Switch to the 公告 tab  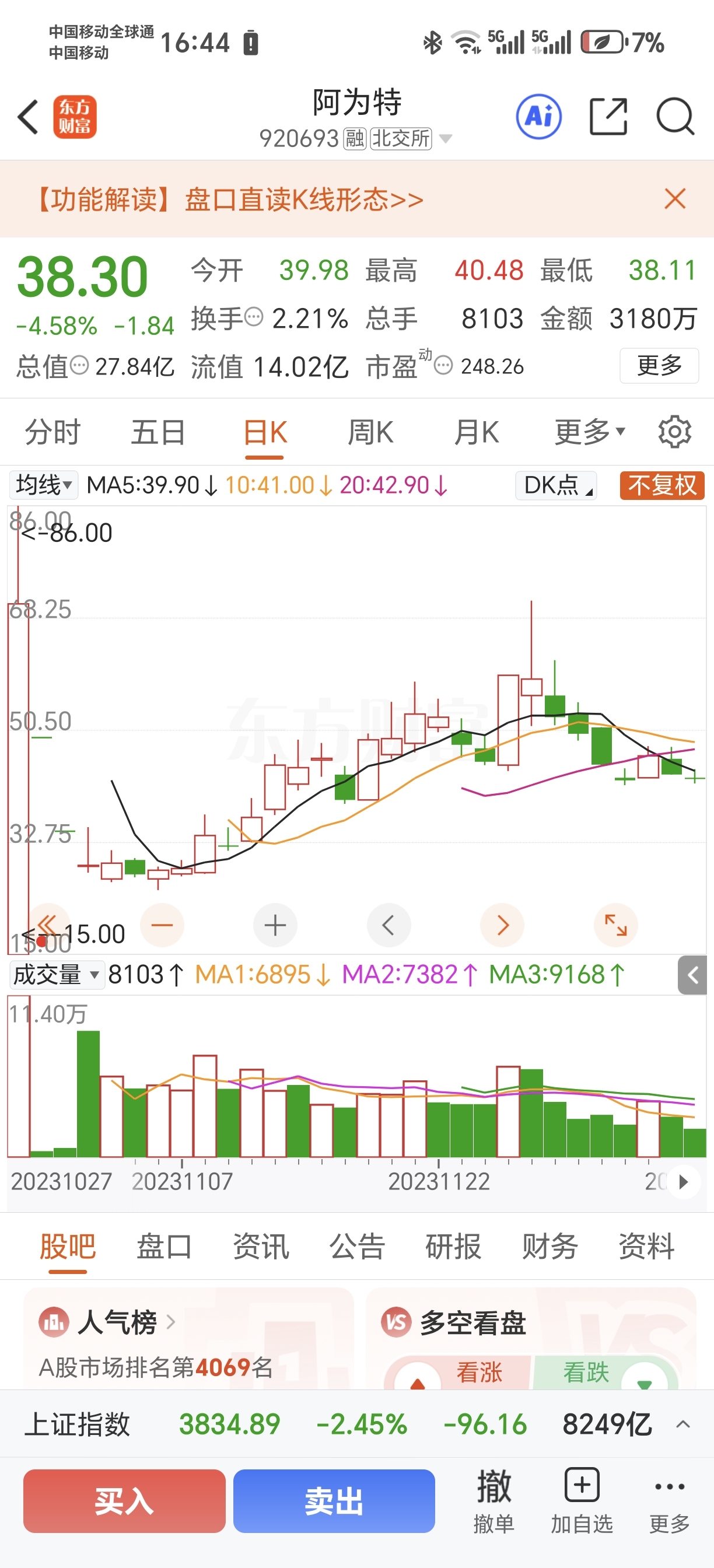point(356,1246)
